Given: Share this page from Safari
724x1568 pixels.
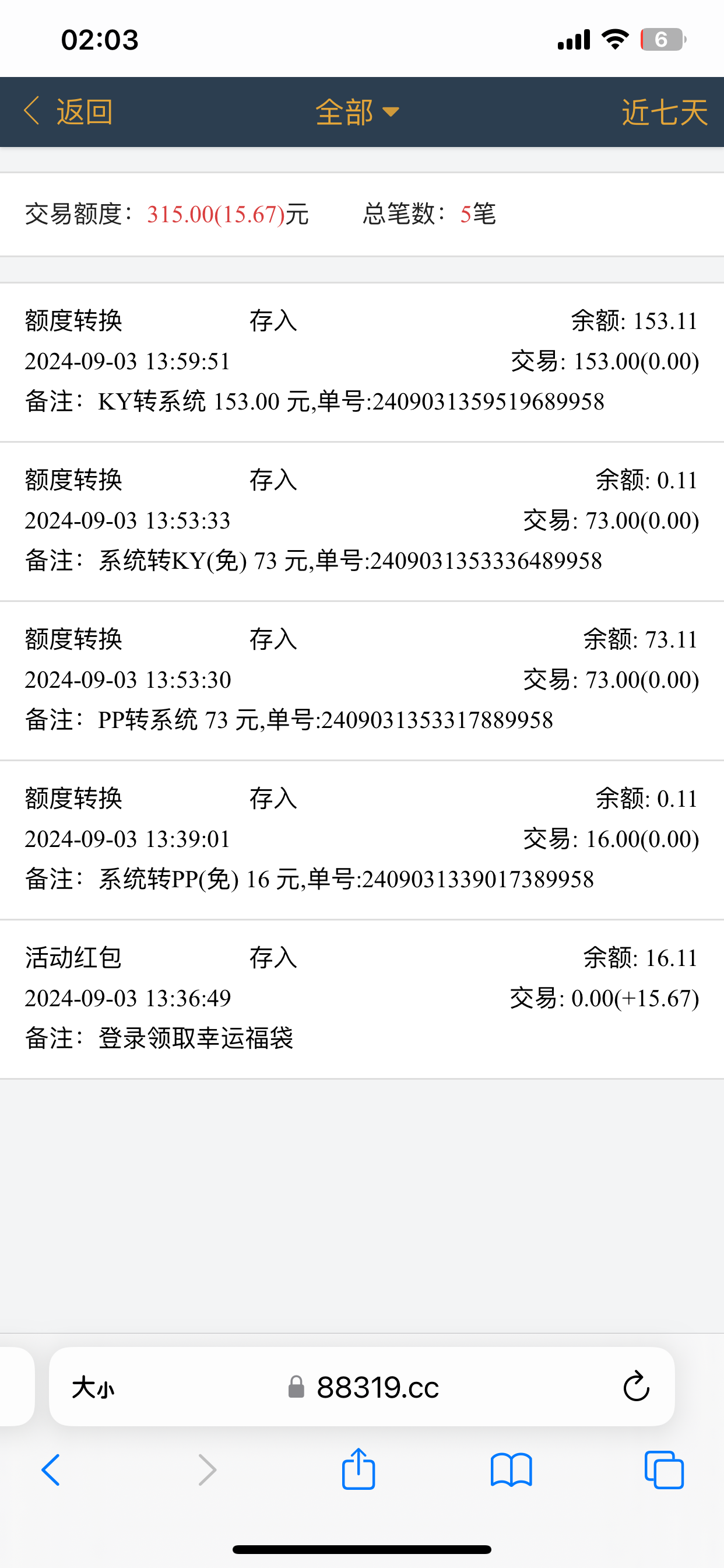Looking at the screenshot, I should tap(359, 1469).
